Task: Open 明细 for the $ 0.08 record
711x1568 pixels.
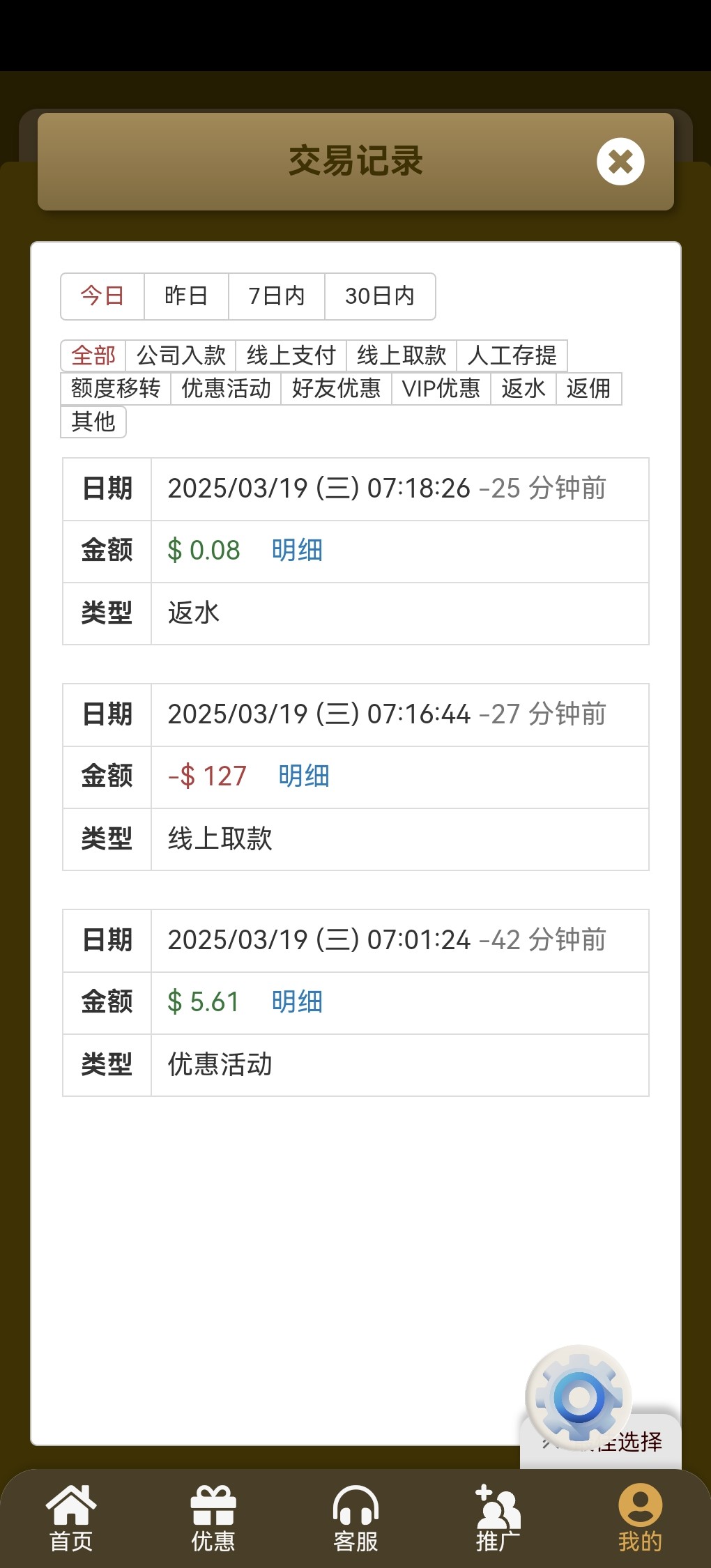Action: pyautogui.click(x=297, y=551)
